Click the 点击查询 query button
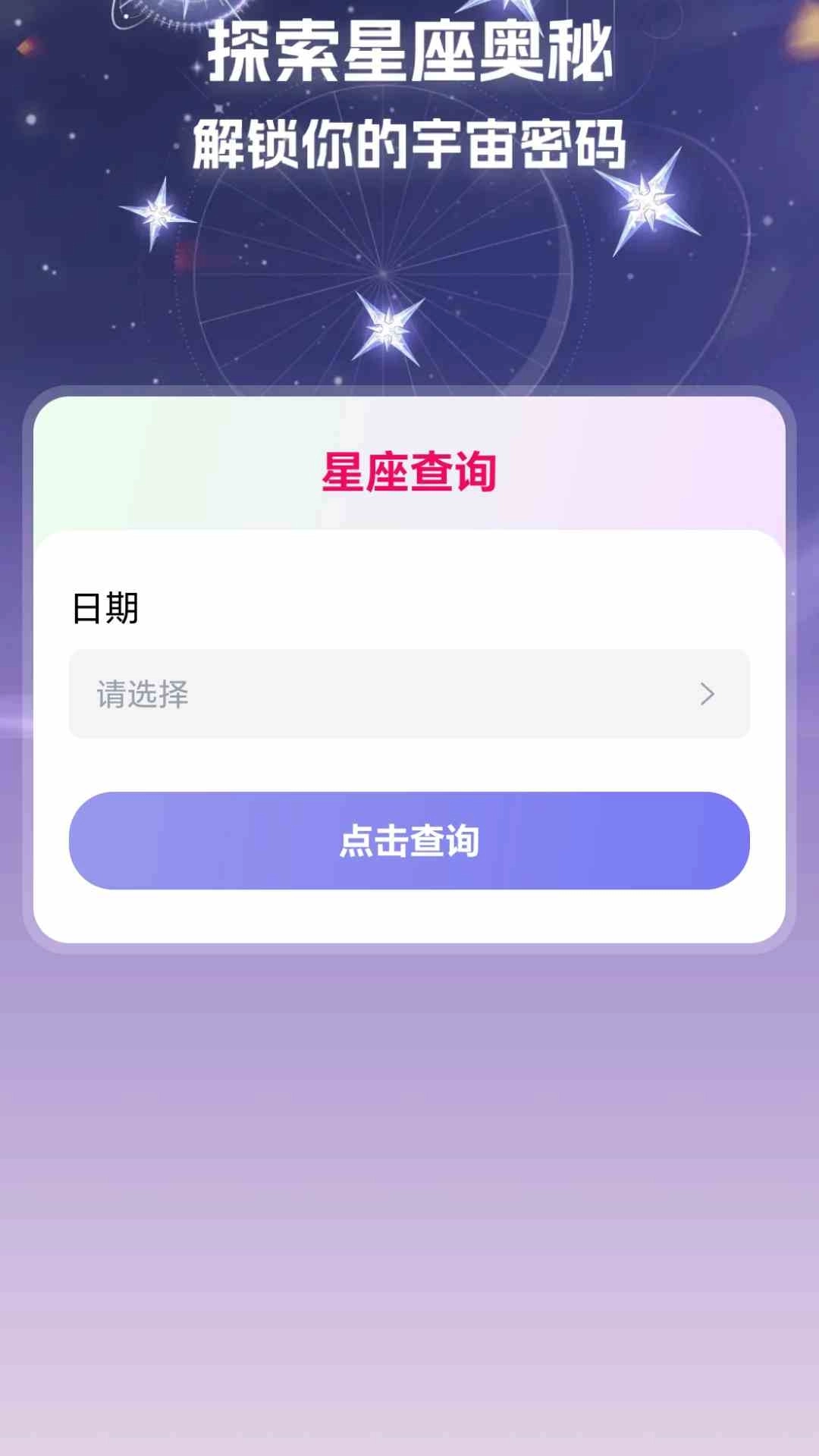Screen dimensions: 819x1456 [x=409, y=842]
